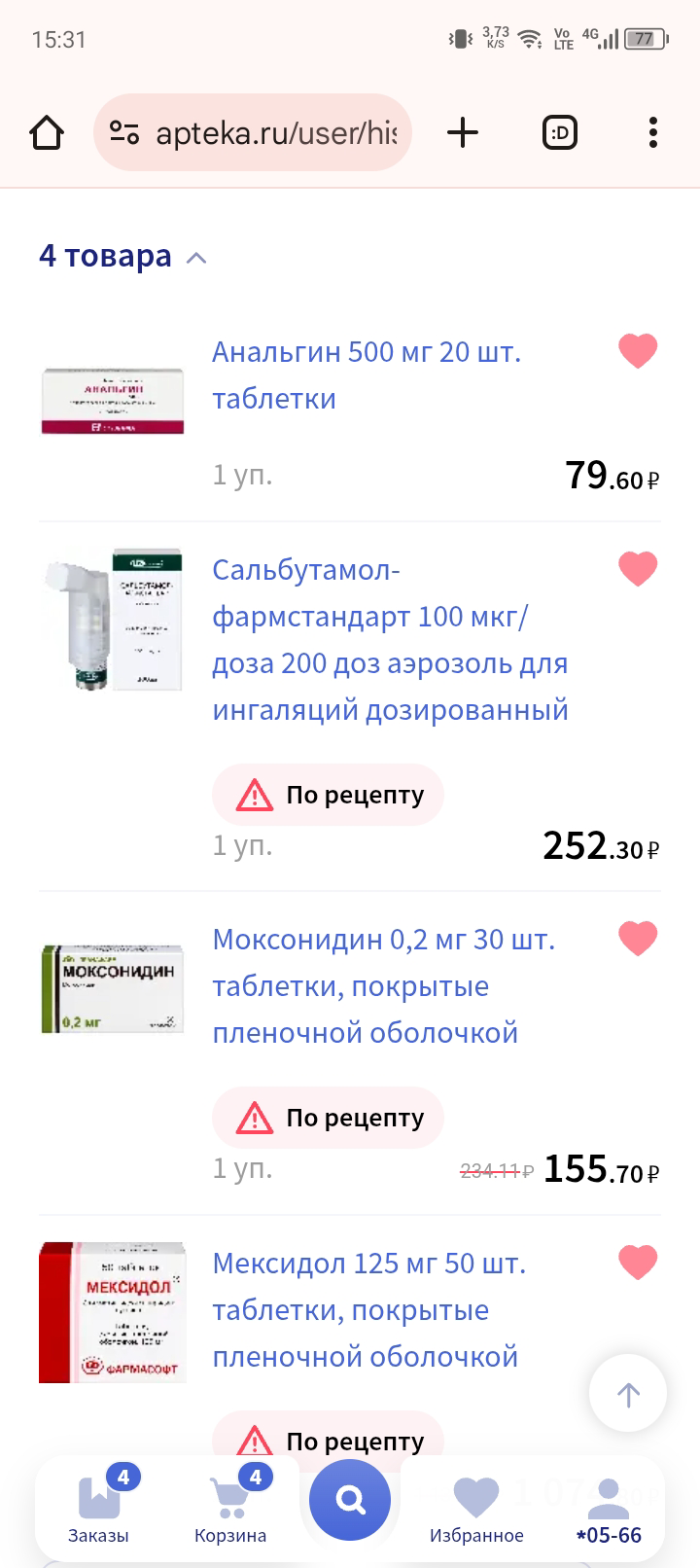Open the browser home screen
Image resolution: width=700 pixels, height=1568 pixels.
(48, 132)
